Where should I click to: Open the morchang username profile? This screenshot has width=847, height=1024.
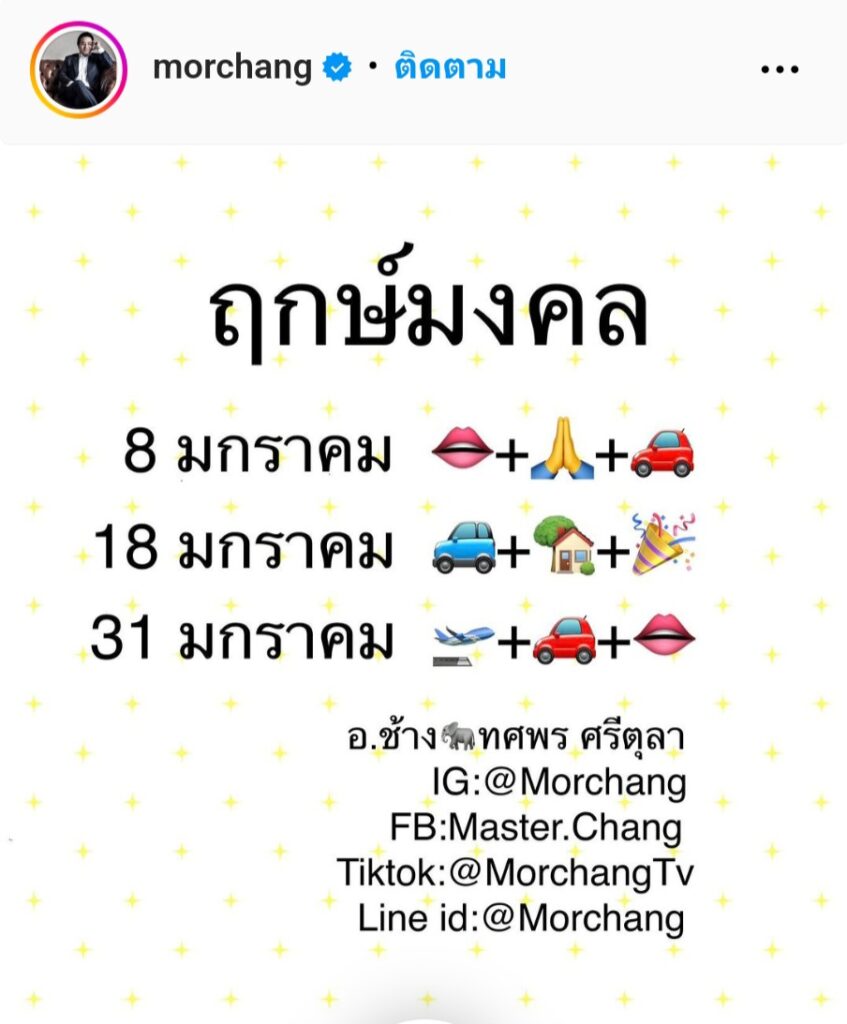coord(232,68)
